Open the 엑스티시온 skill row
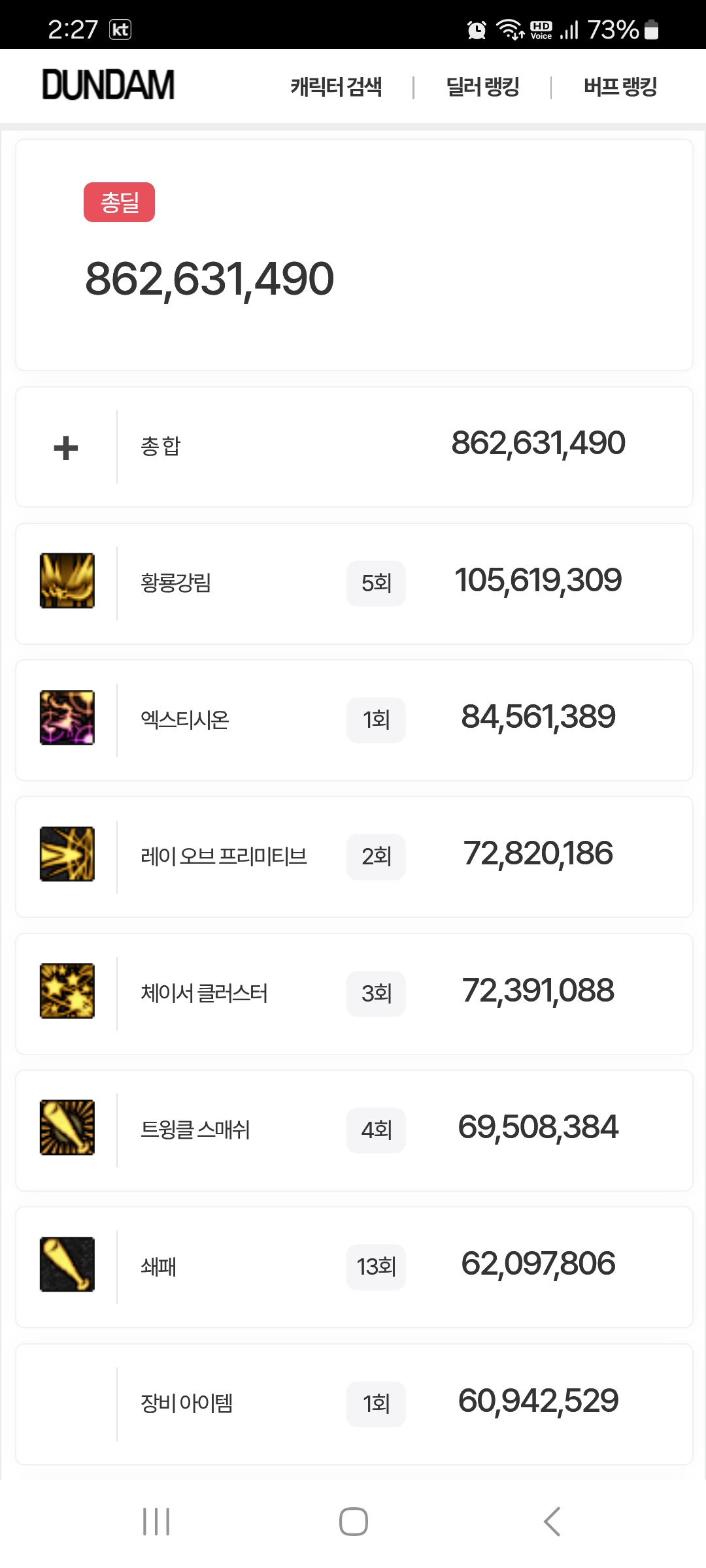 [x=354, y=720]
